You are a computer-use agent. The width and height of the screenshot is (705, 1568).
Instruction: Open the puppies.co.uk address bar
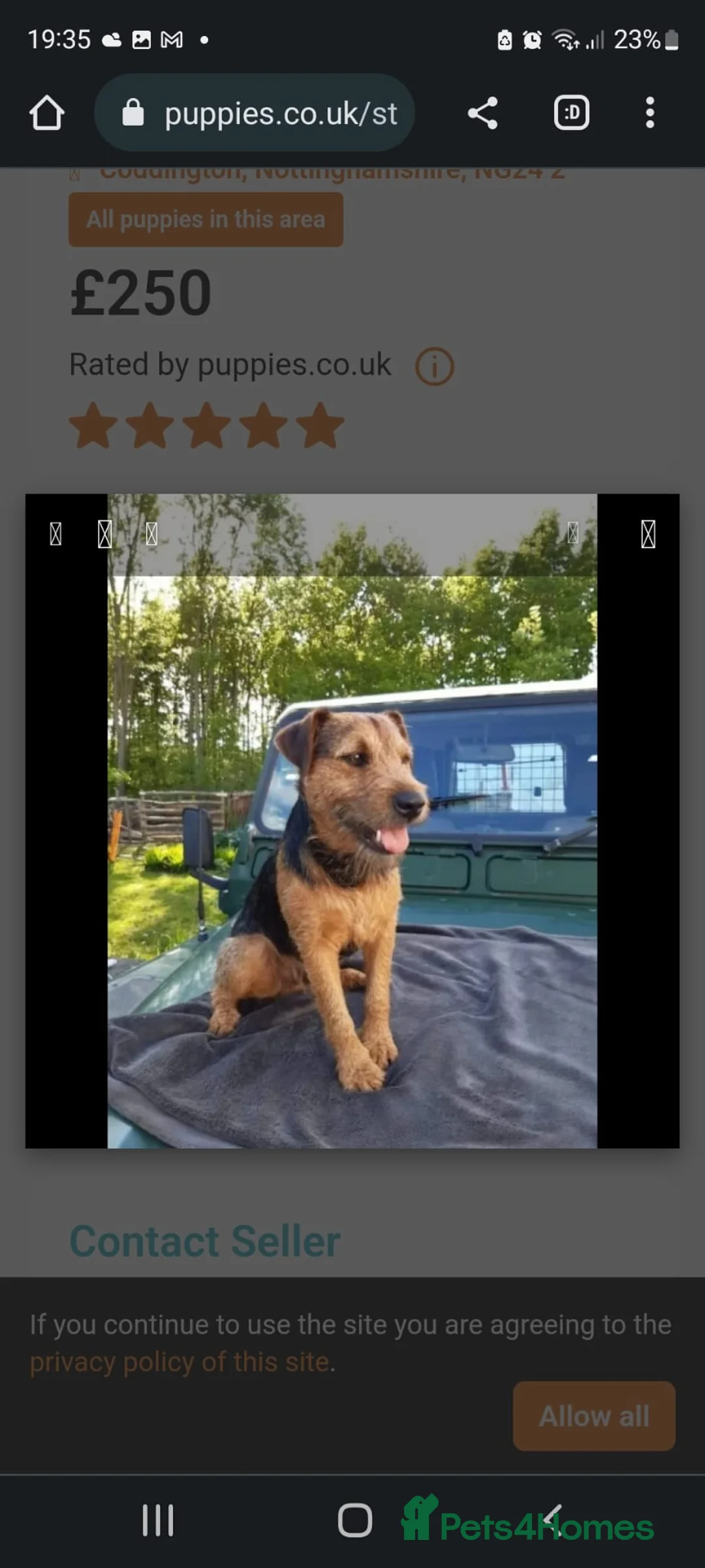point(281,112)
